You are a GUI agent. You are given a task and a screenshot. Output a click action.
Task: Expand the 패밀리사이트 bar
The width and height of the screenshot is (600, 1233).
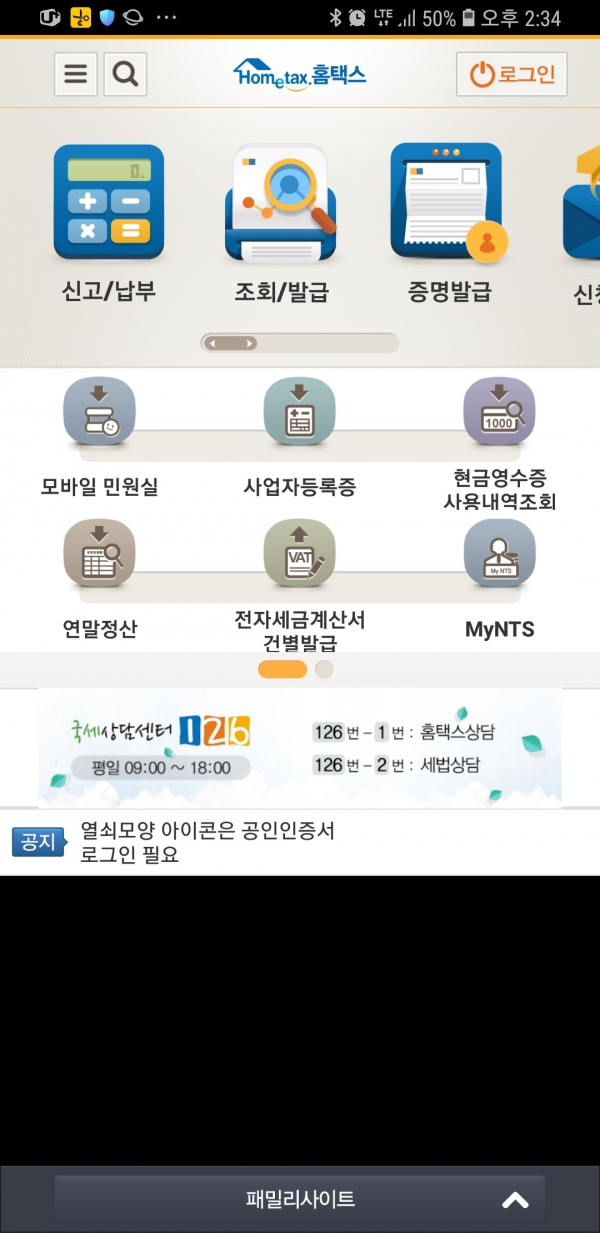299,1199
